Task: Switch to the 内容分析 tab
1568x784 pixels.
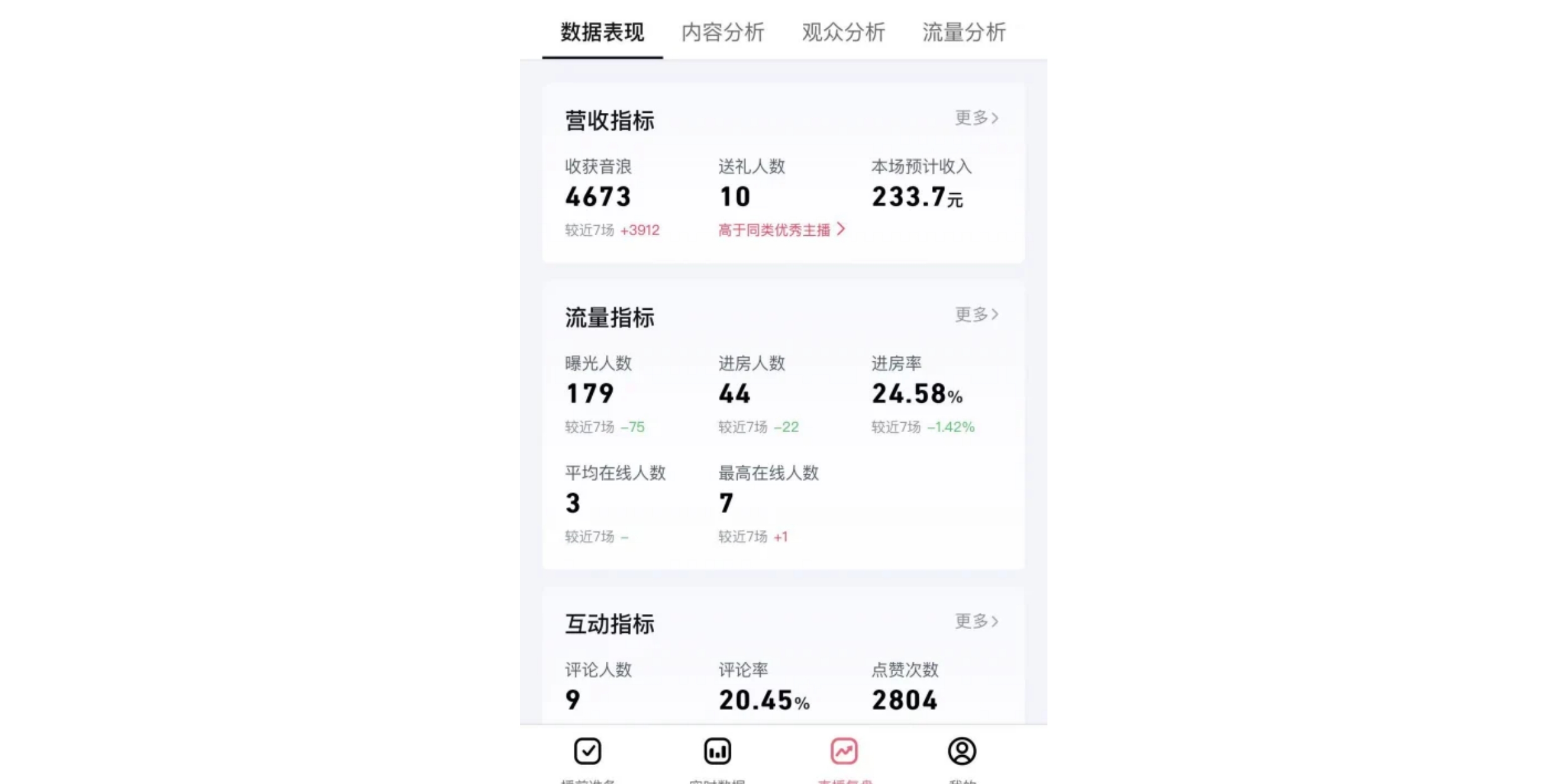Action: [723, 33]
